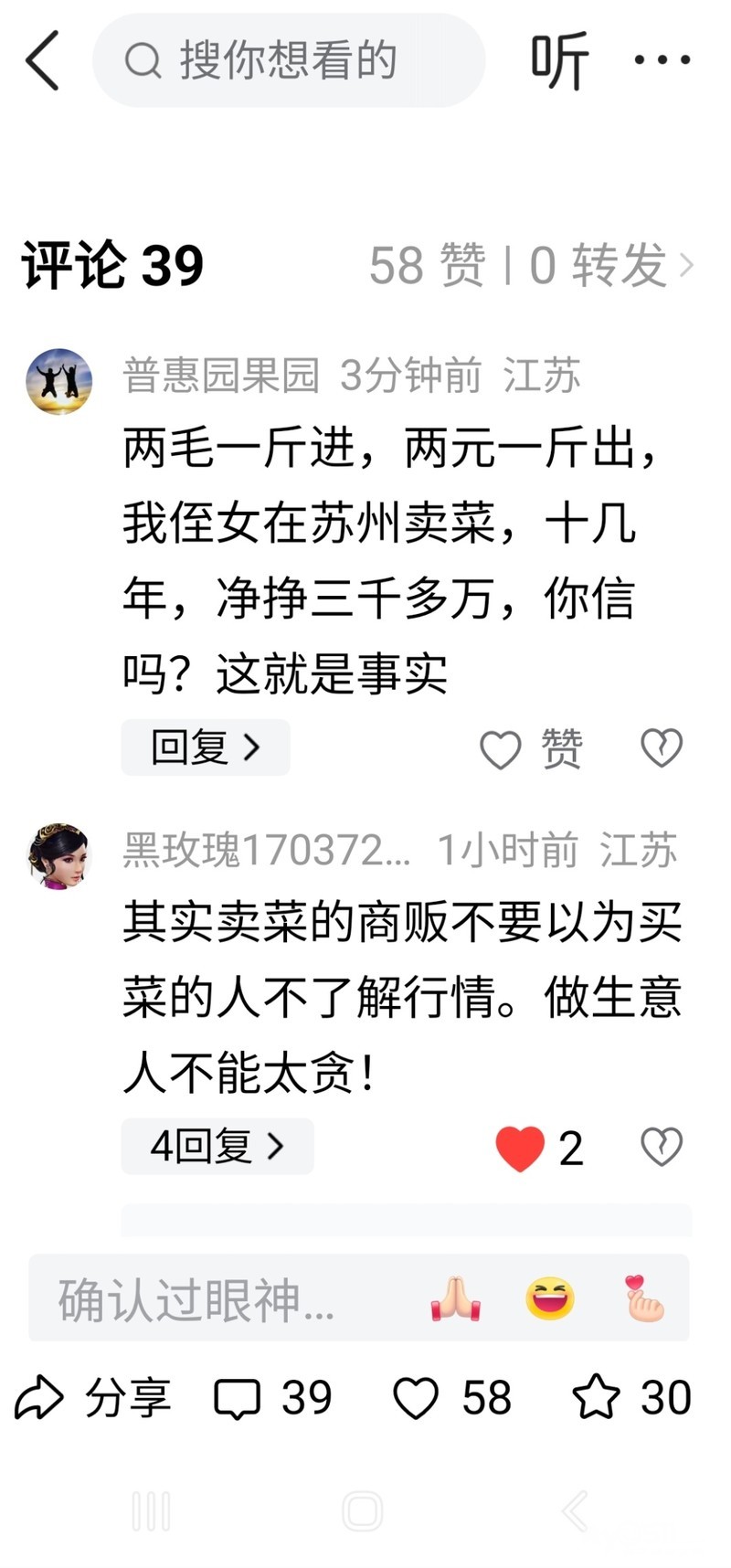The height and width of the screenshot is (1568, 731).
Task: Favorite the post with star icon
Action: [630, 1398]
